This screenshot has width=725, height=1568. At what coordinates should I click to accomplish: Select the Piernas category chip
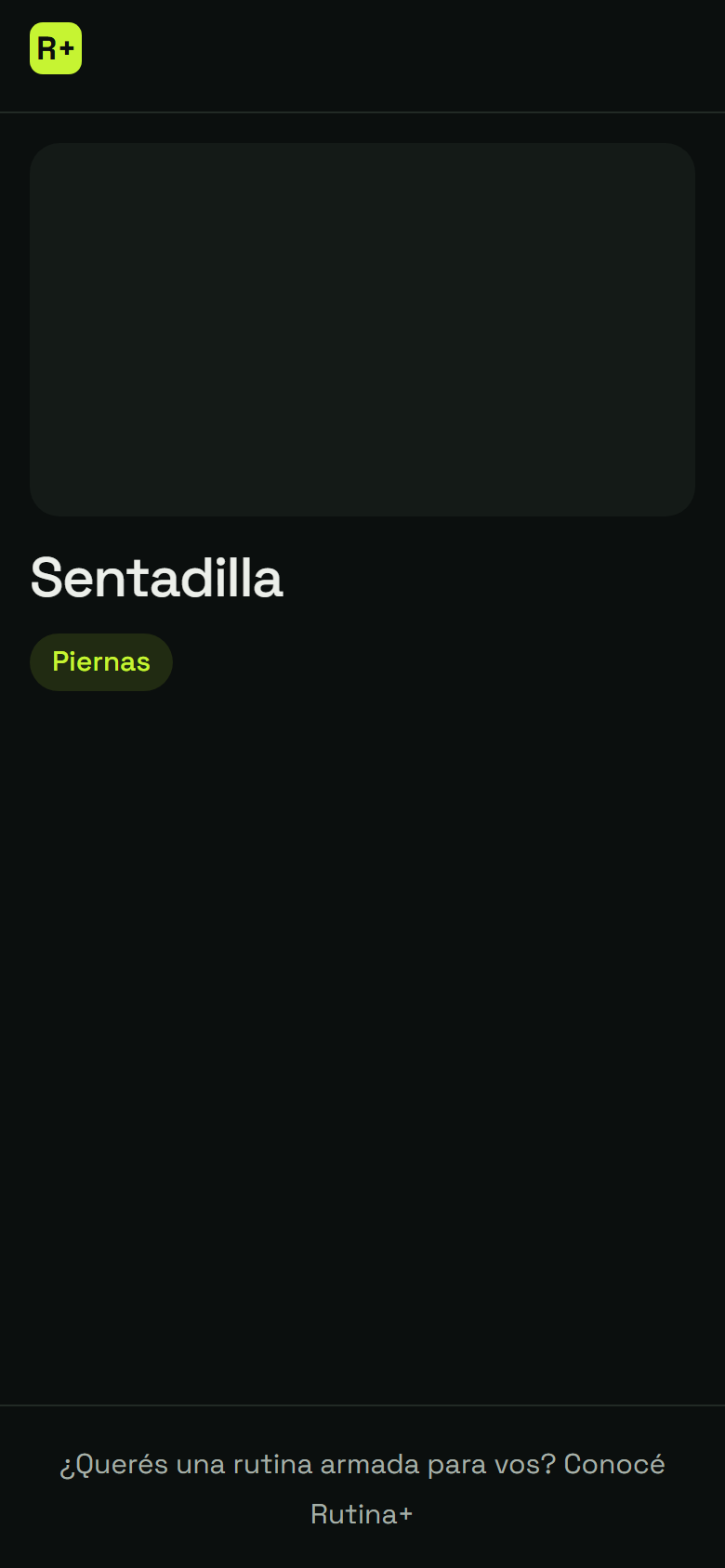(101, 662)
